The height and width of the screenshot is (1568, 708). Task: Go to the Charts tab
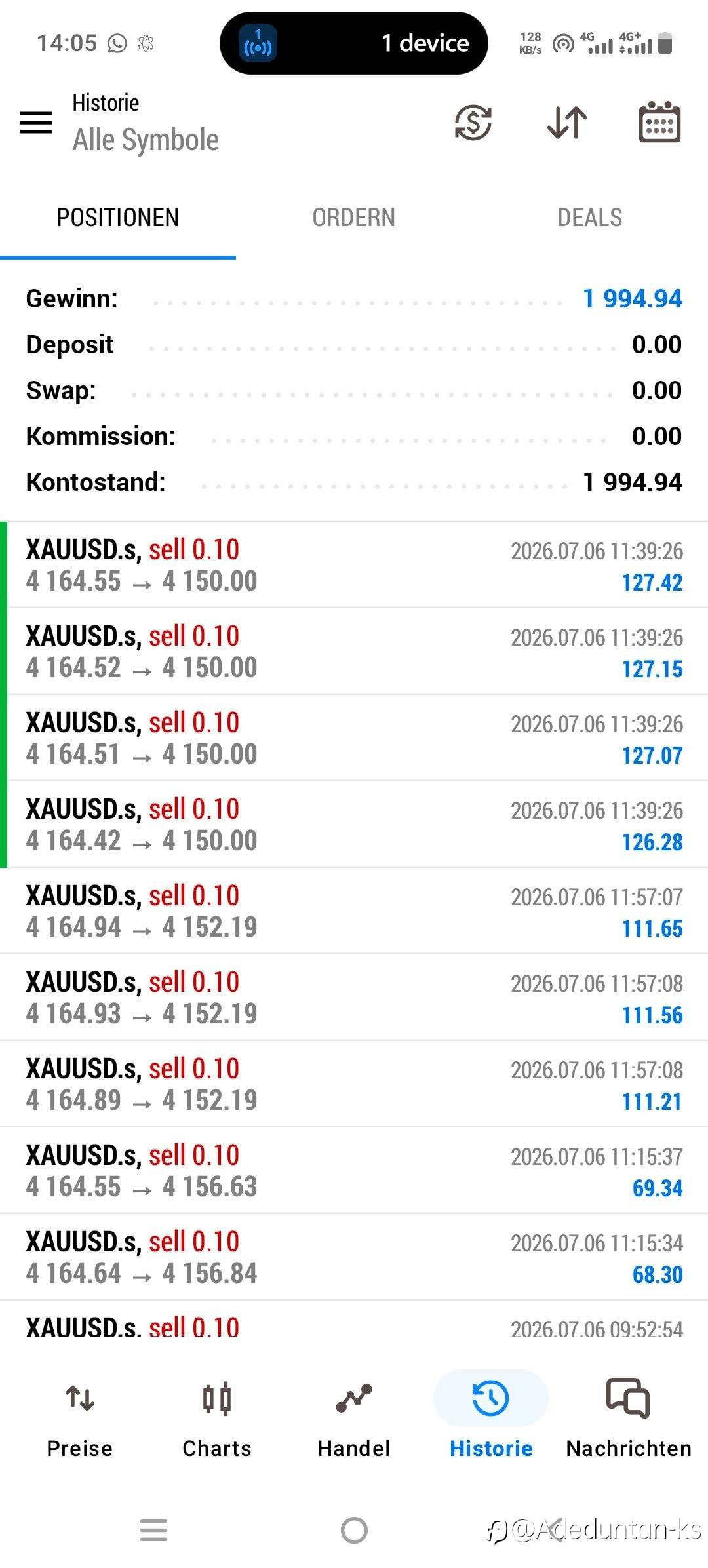[217, 1419]
